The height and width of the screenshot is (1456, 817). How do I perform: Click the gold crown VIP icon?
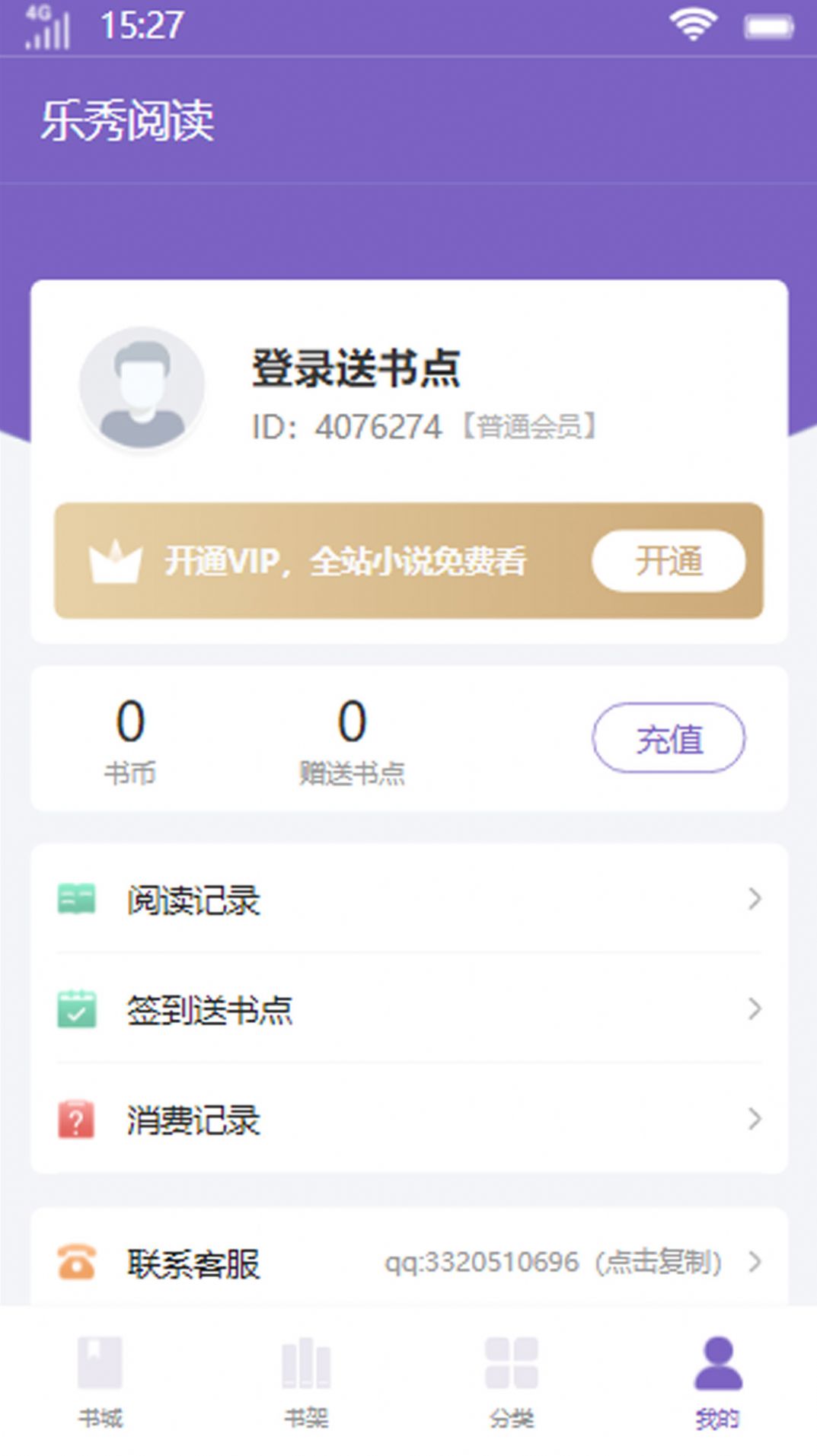click(x=116, y=560)
